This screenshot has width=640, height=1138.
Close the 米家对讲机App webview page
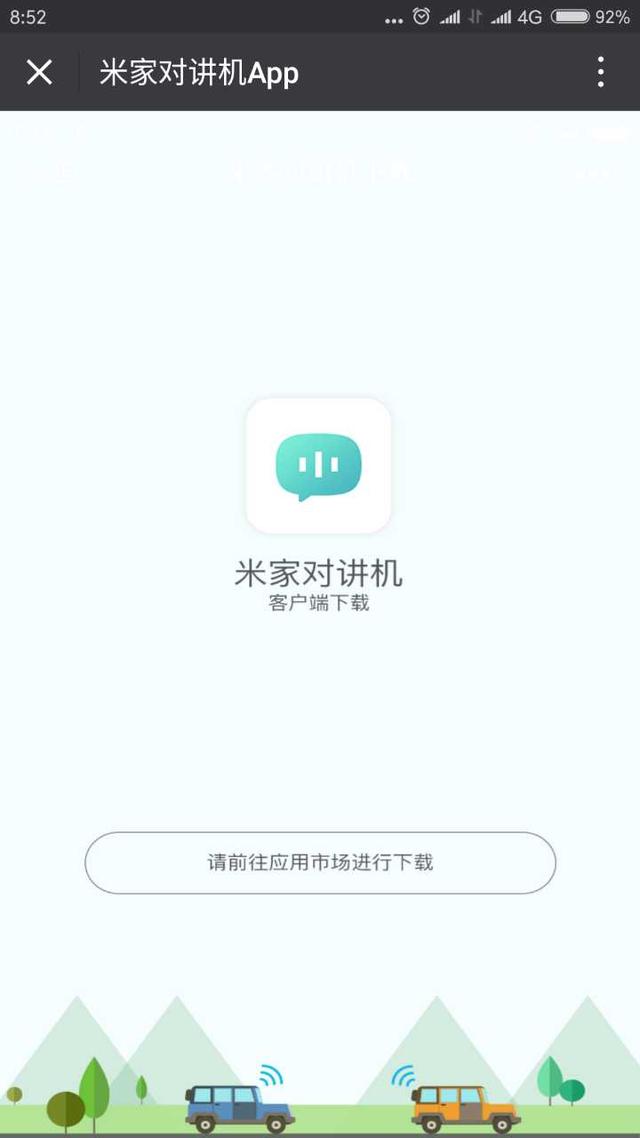tap(39, 72)
